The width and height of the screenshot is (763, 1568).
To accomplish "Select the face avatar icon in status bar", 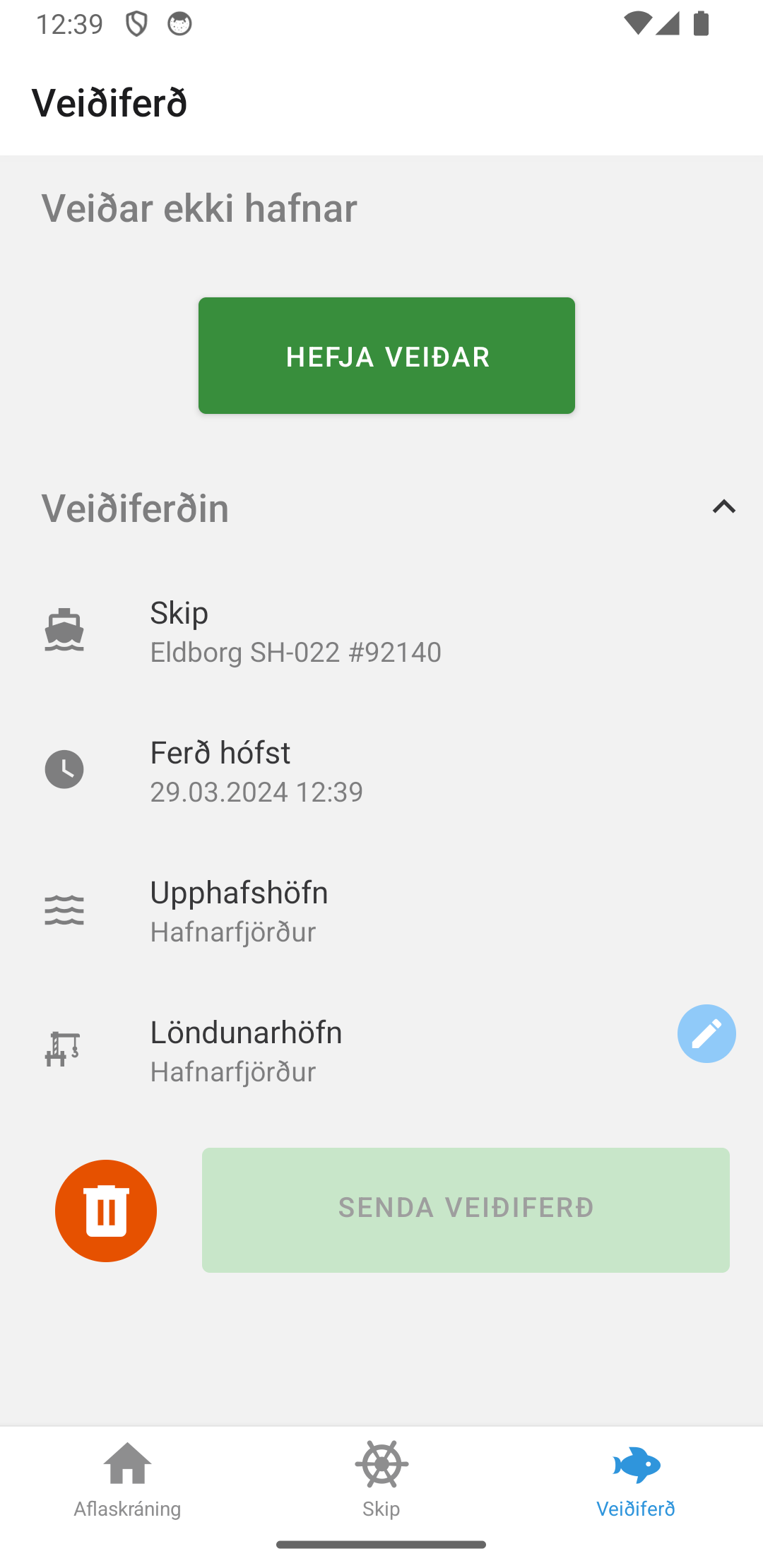I will (179, 23).
